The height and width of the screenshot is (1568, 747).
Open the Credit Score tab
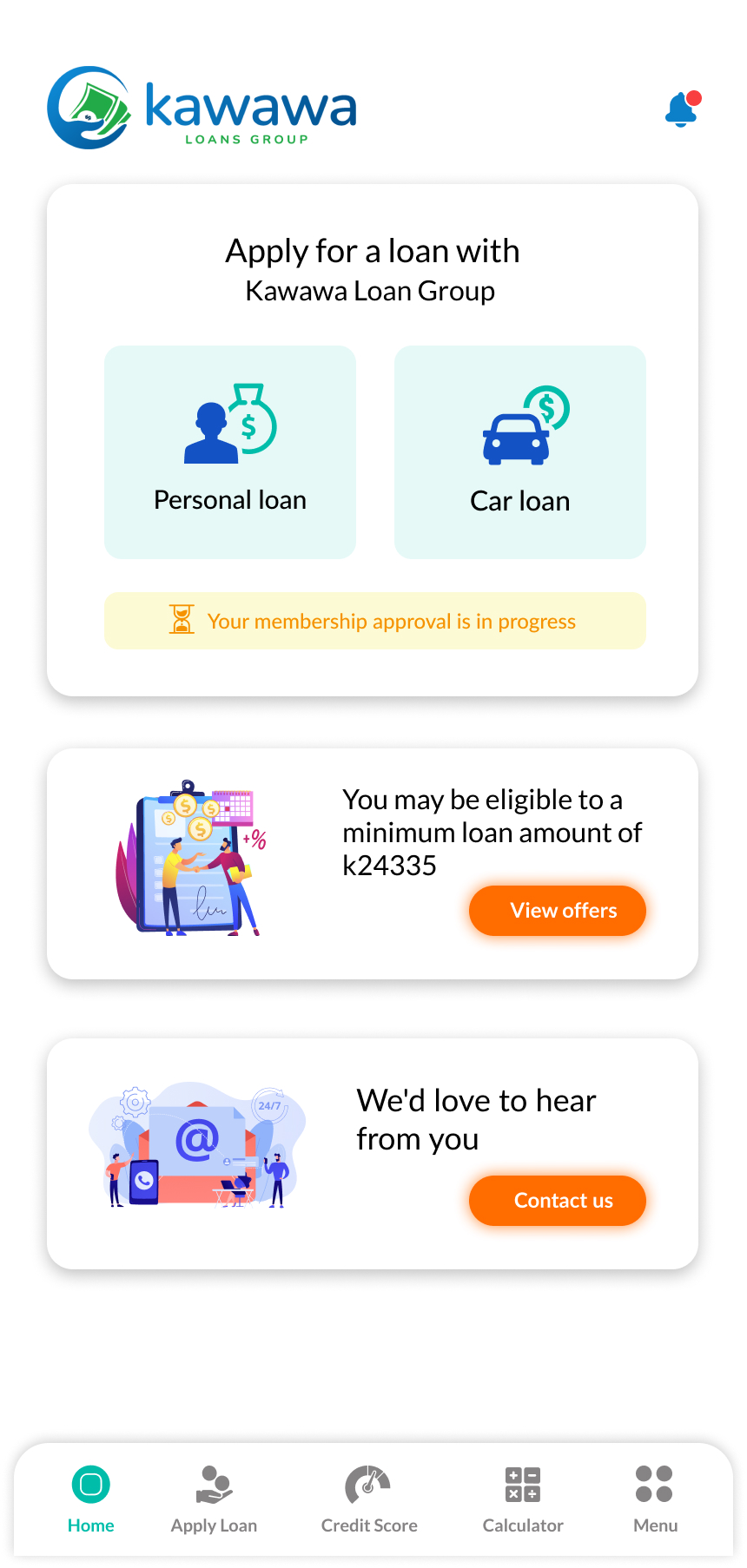pyautogui.click(x=369, y=1499)
